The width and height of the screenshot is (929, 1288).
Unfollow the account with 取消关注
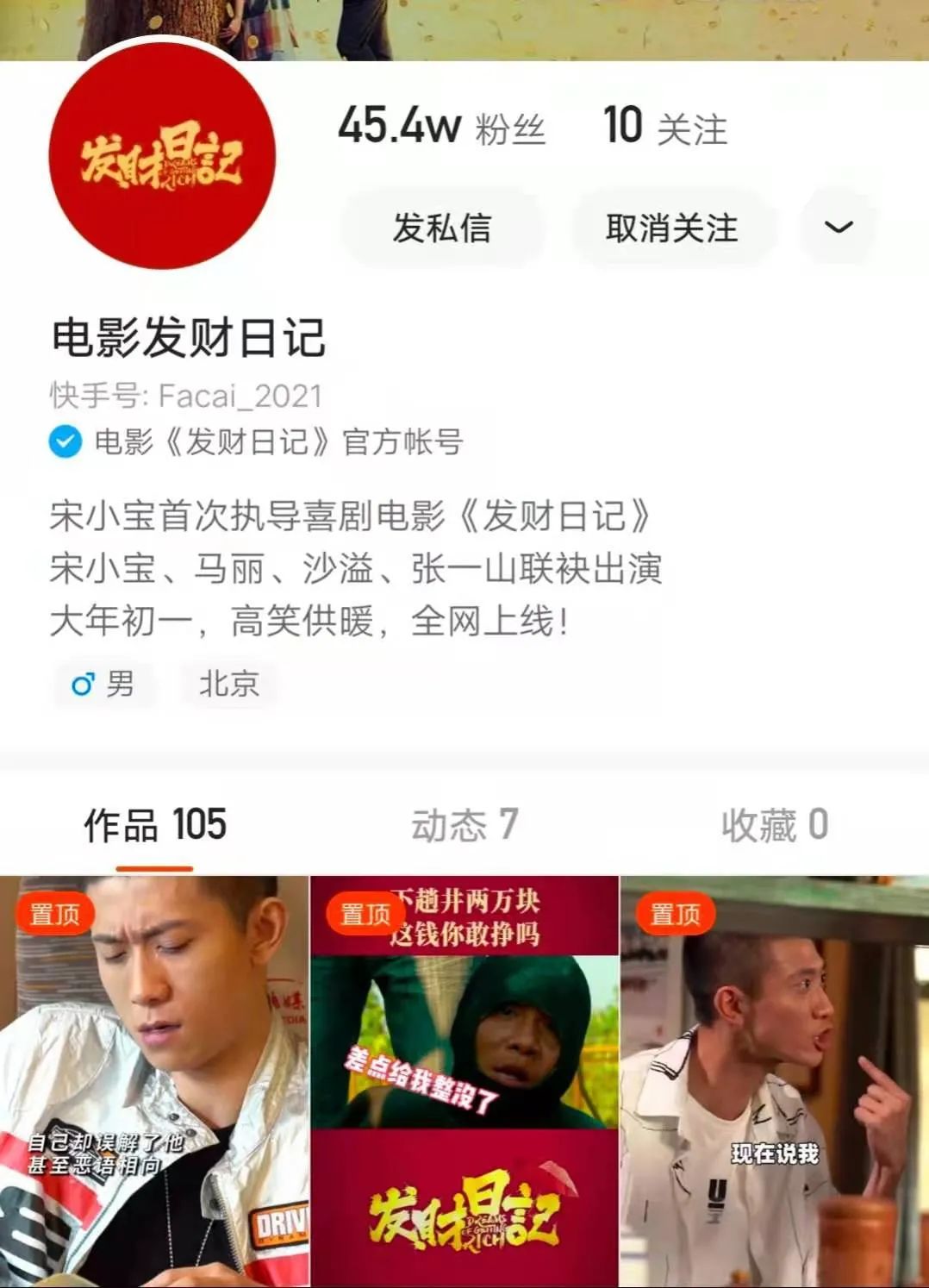click(672, 228)
